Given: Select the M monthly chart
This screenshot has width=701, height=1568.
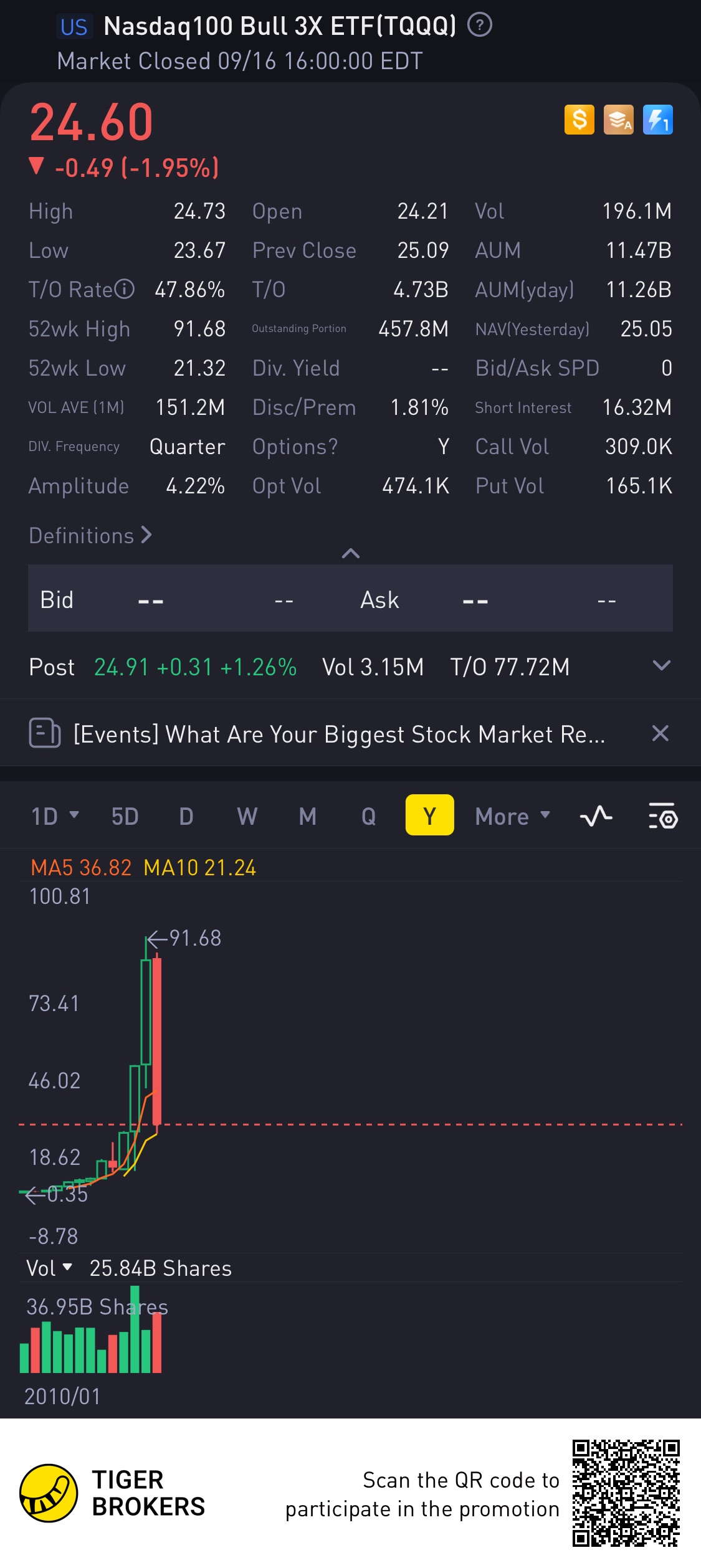Looking at the screenshot, I should (x=308, y=816).
